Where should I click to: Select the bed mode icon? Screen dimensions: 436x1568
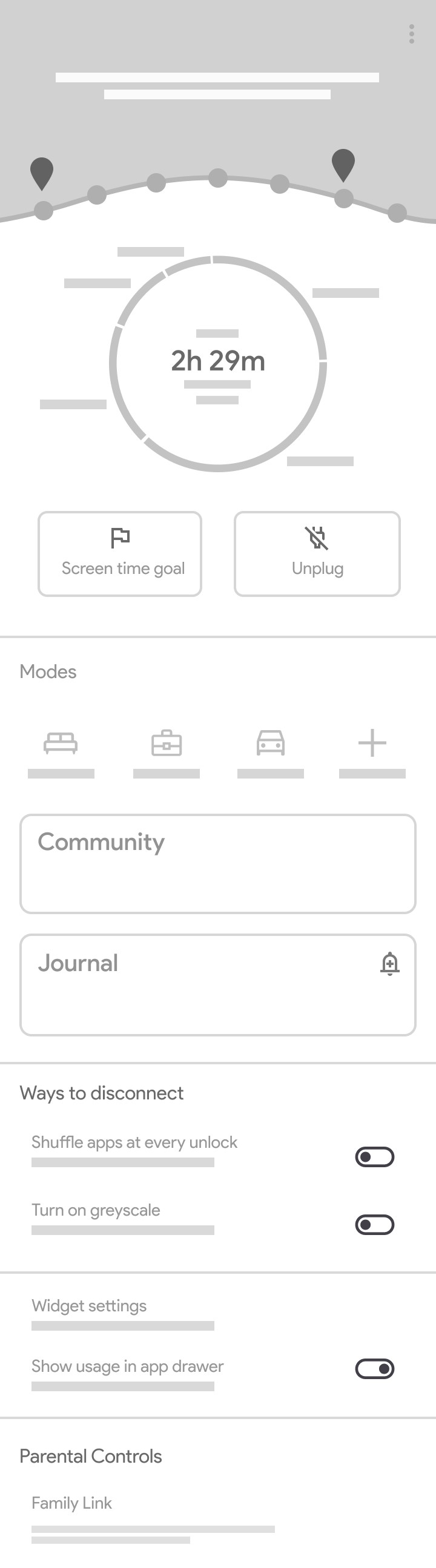[61, 743]
